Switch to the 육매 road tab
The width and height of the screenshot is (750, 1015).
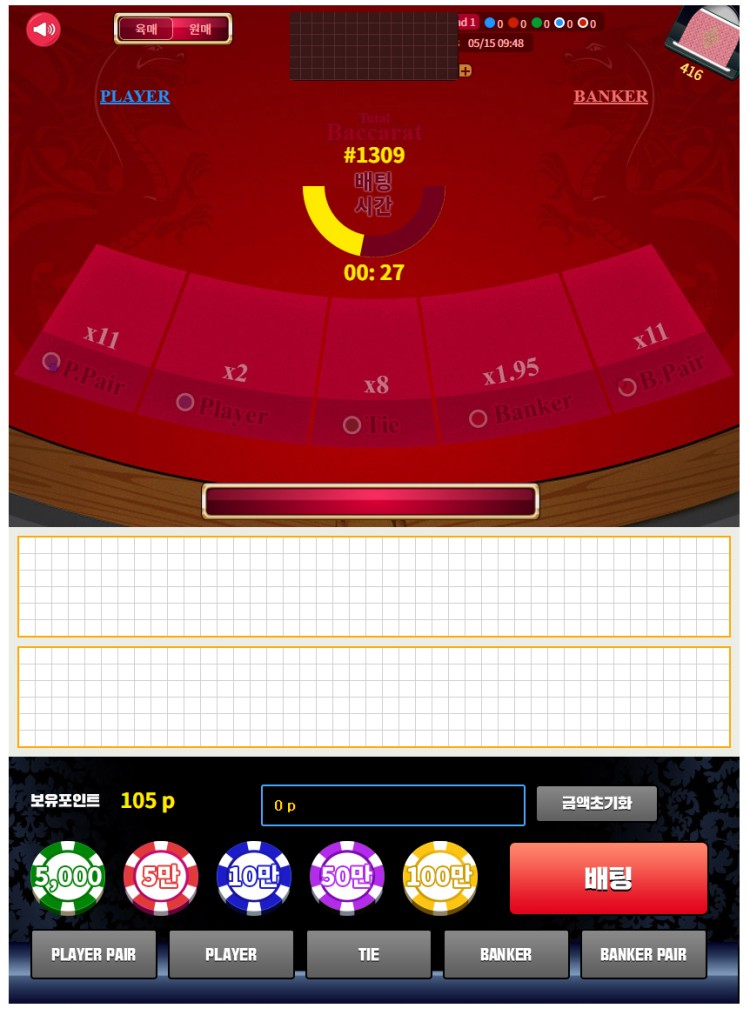pyautogui.click(x=146, y=29)
